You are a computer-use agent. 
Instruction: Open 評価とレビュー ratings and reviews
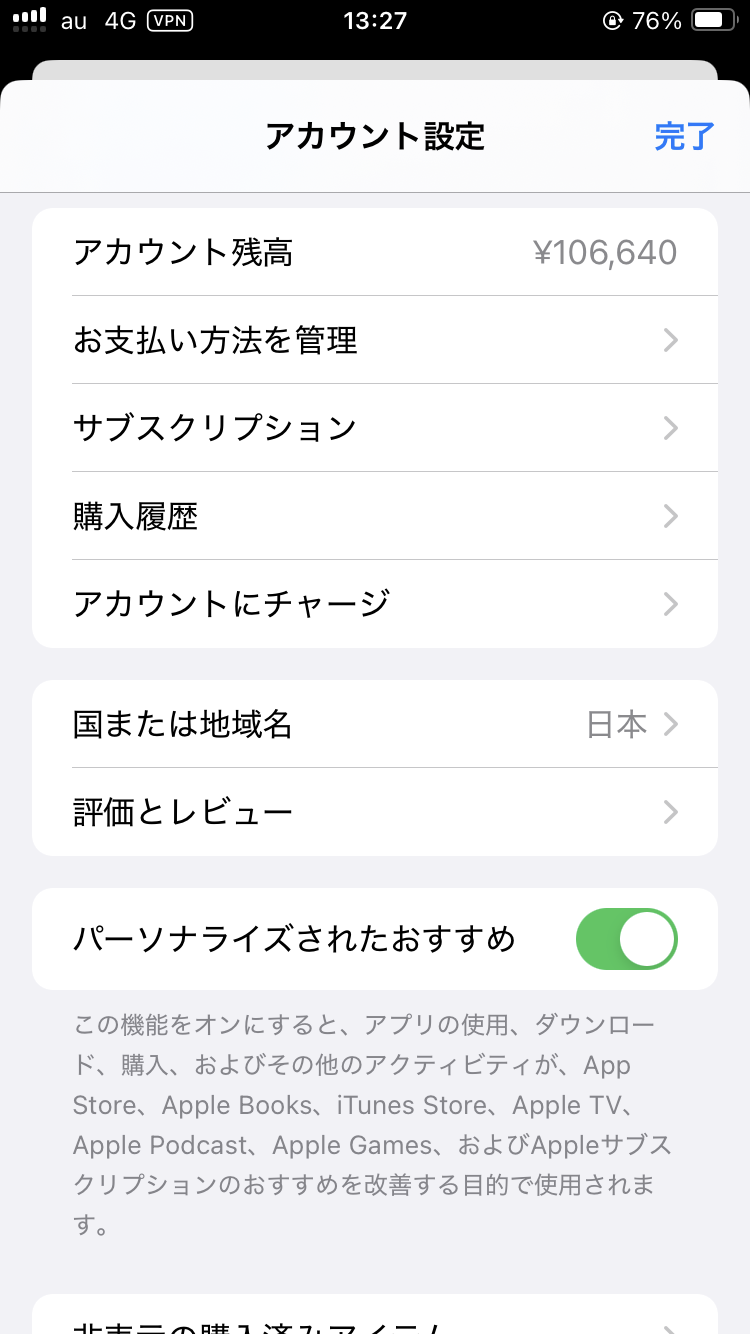pyautogui.click(x=375, y=812)
